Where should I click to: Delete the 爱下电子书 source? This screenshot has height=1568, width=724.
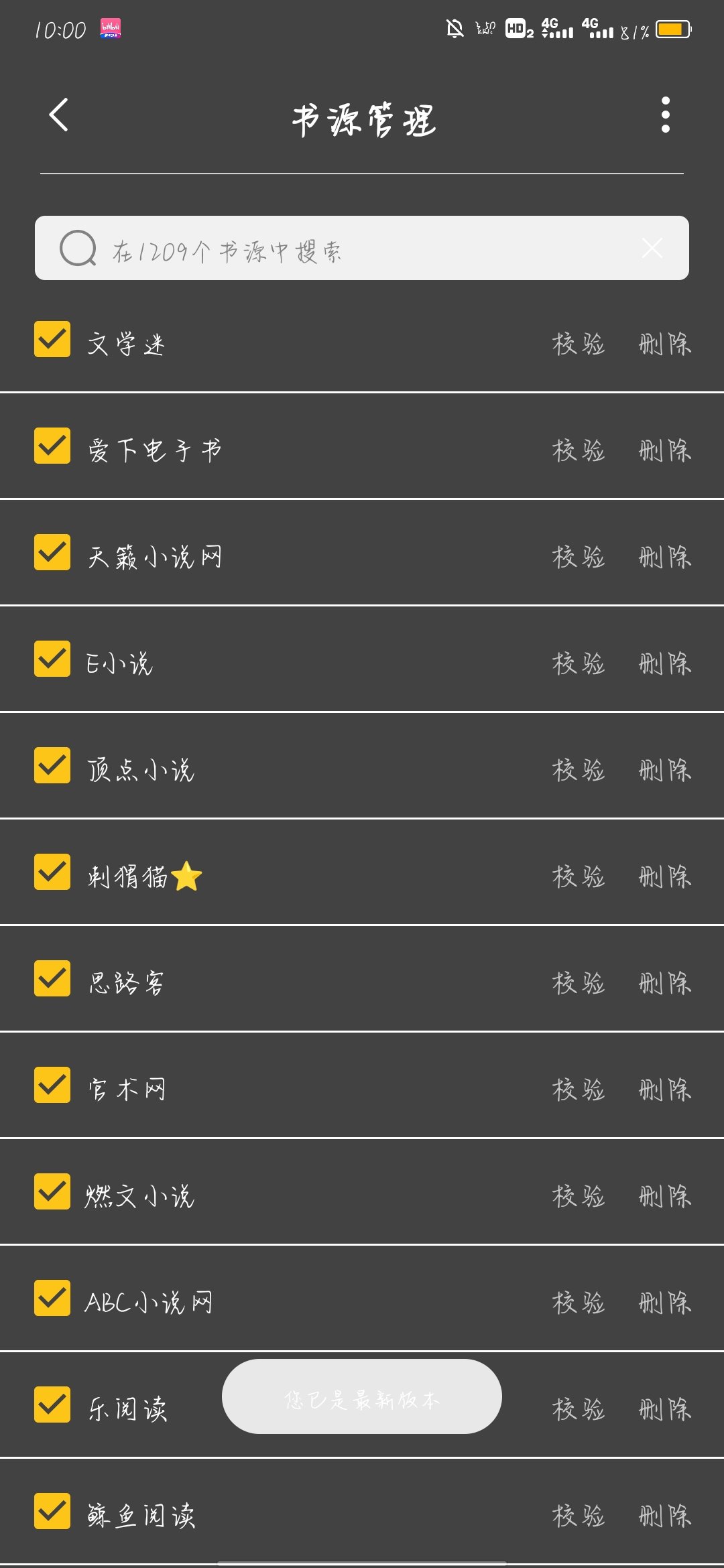664,451
